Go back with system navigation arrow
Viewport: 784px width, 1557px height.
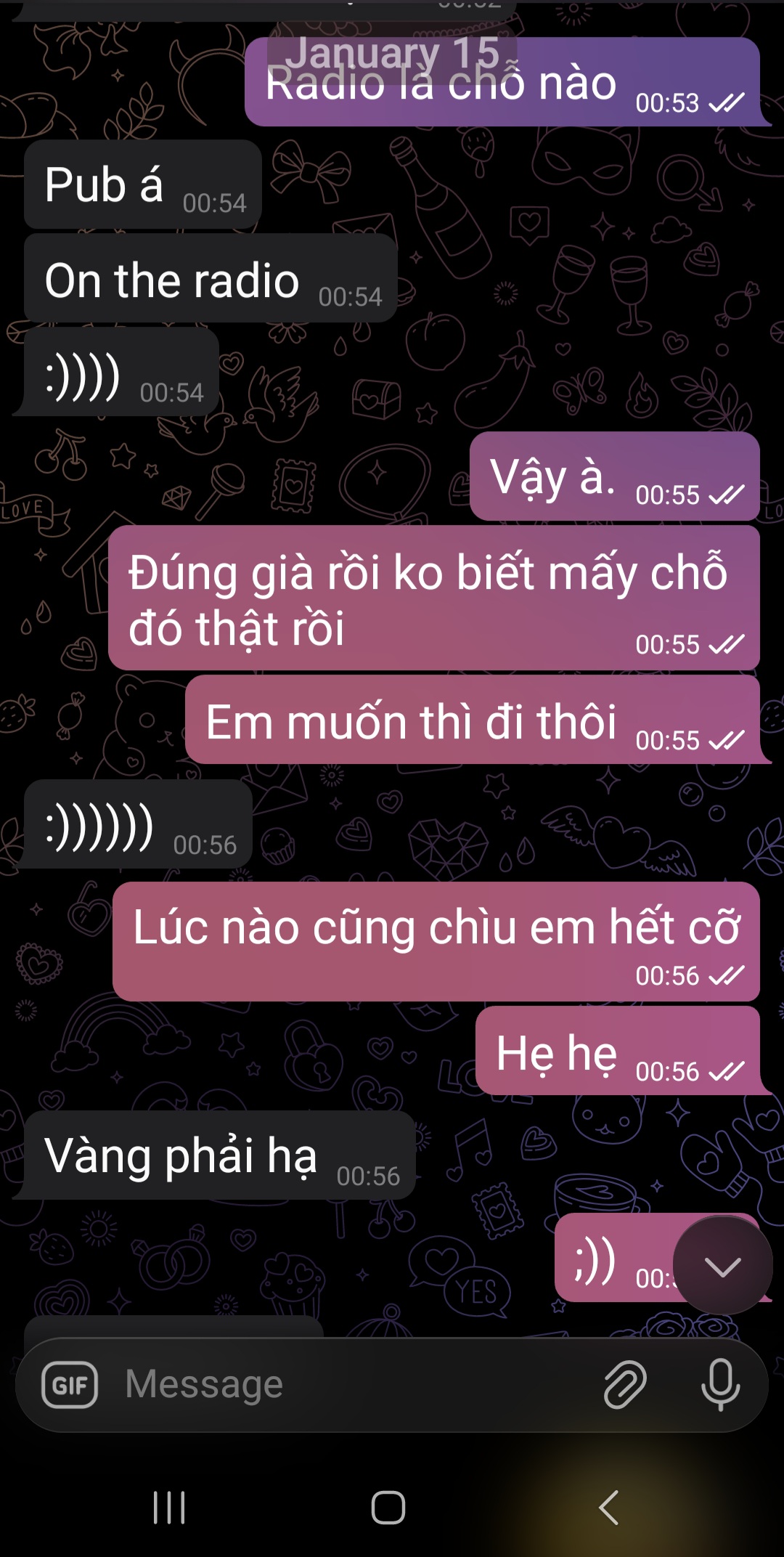608,1508
